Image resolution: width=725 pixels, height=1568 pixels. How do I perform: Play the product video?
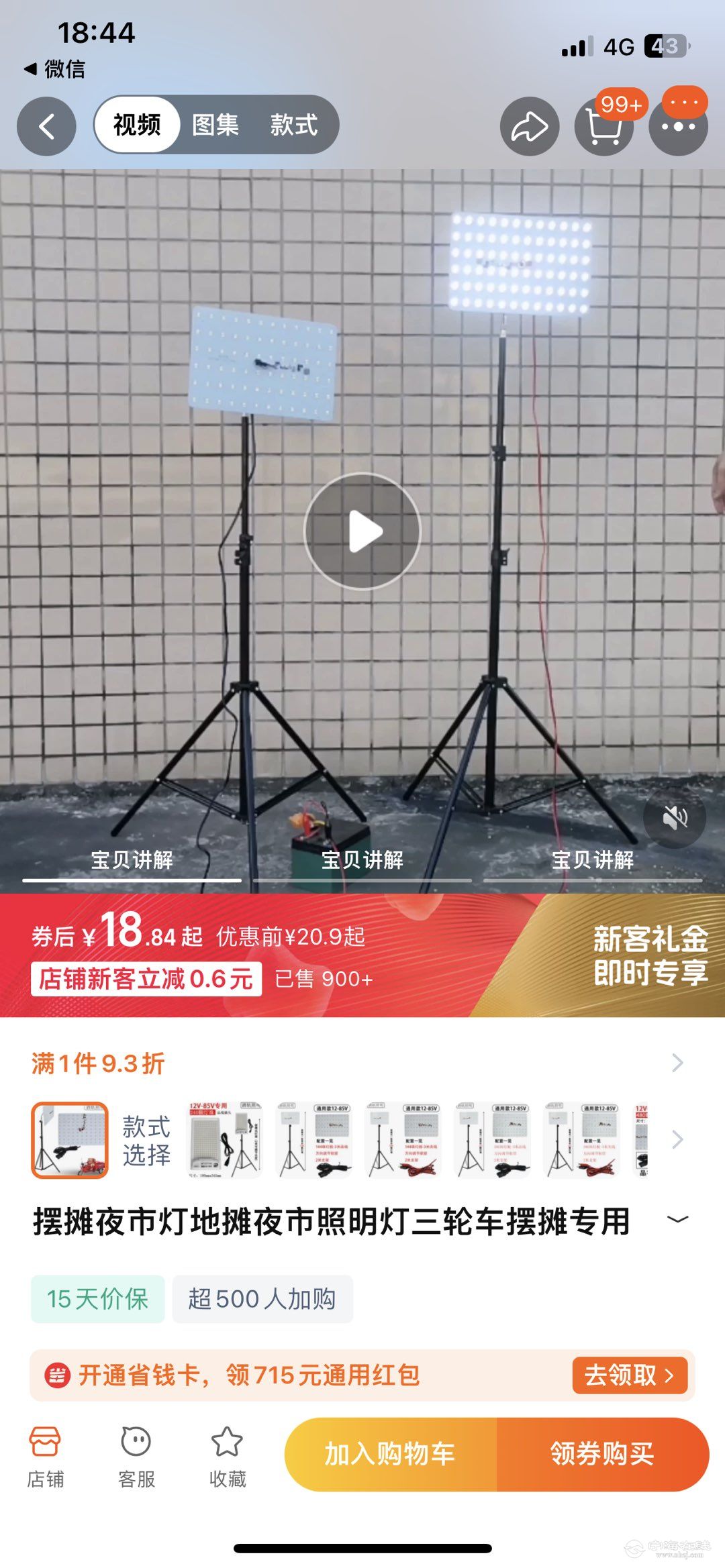click(362, 531)
